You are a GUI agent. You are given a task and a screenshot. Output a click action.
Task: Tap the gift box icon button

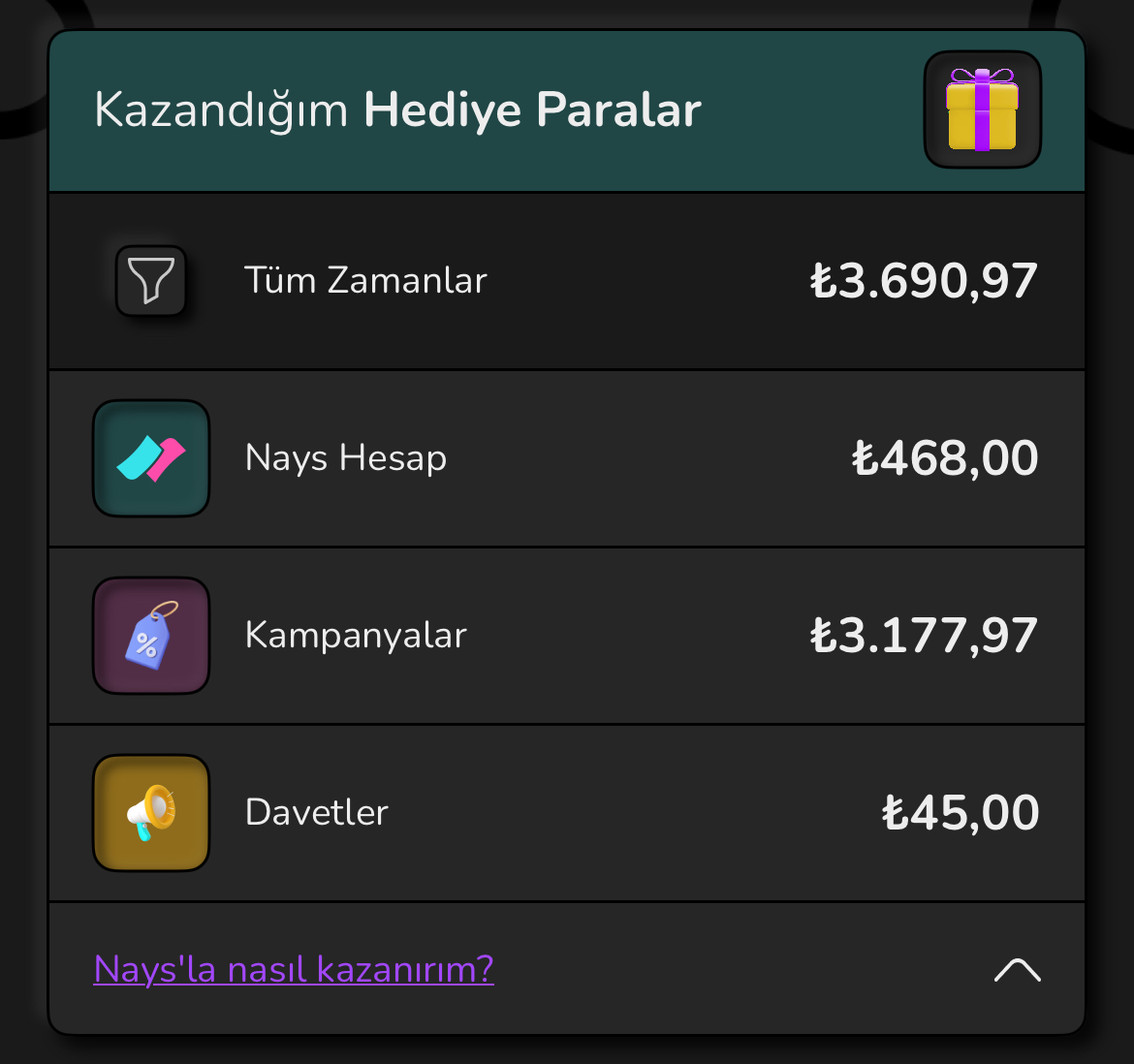tap(982, 110)
